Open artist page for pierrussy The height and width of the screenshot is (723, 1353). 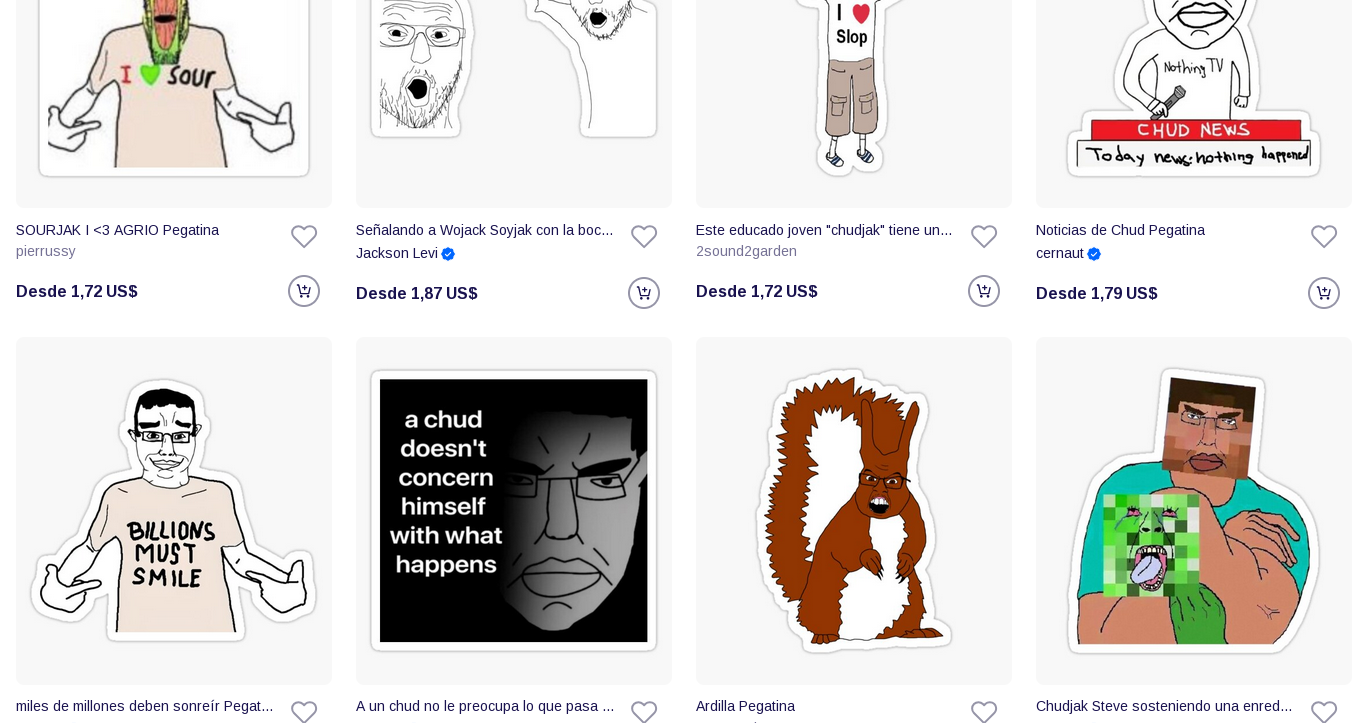click(x=46, y=251)
